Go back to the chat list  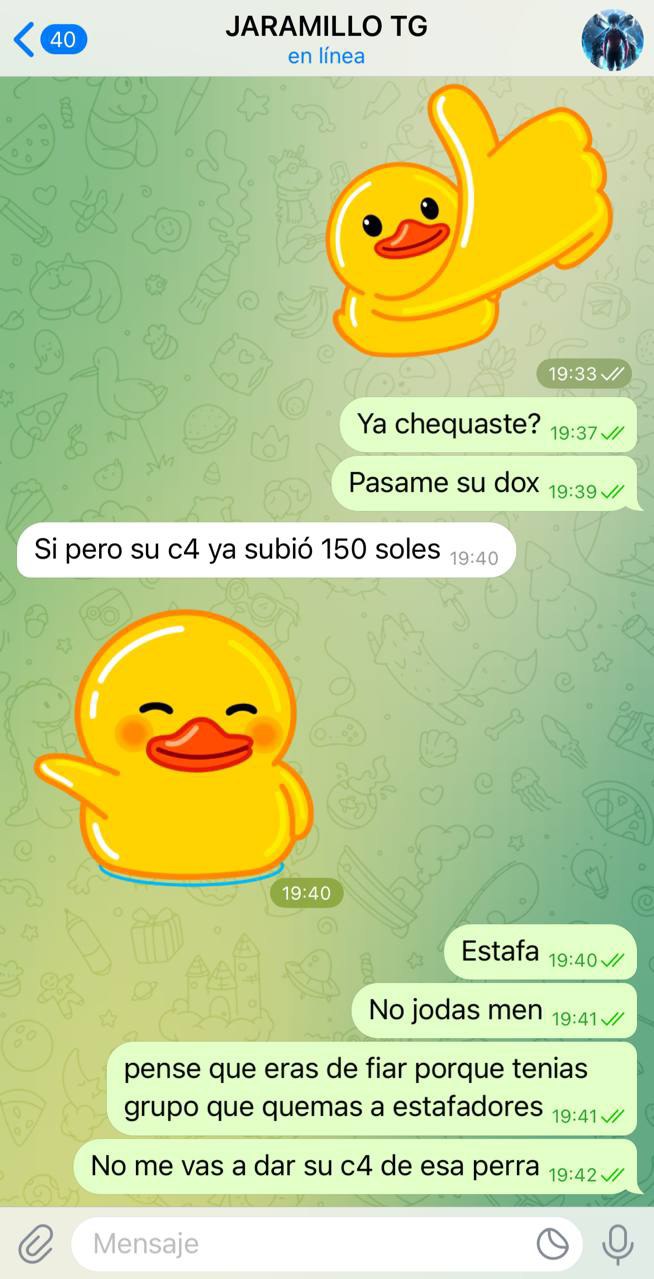[50, 40]
